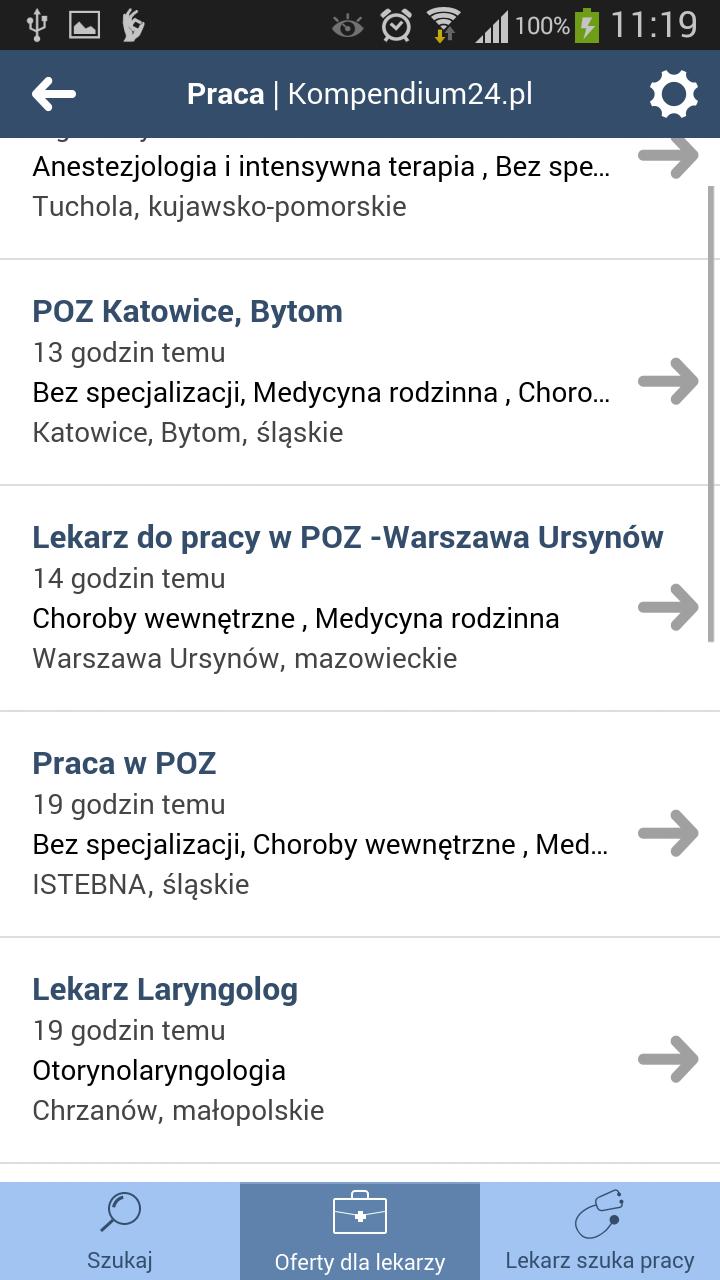This screenshot has width=720, height=1280.
Task: Tap the back arrow in the title bar
Action: 53,94
